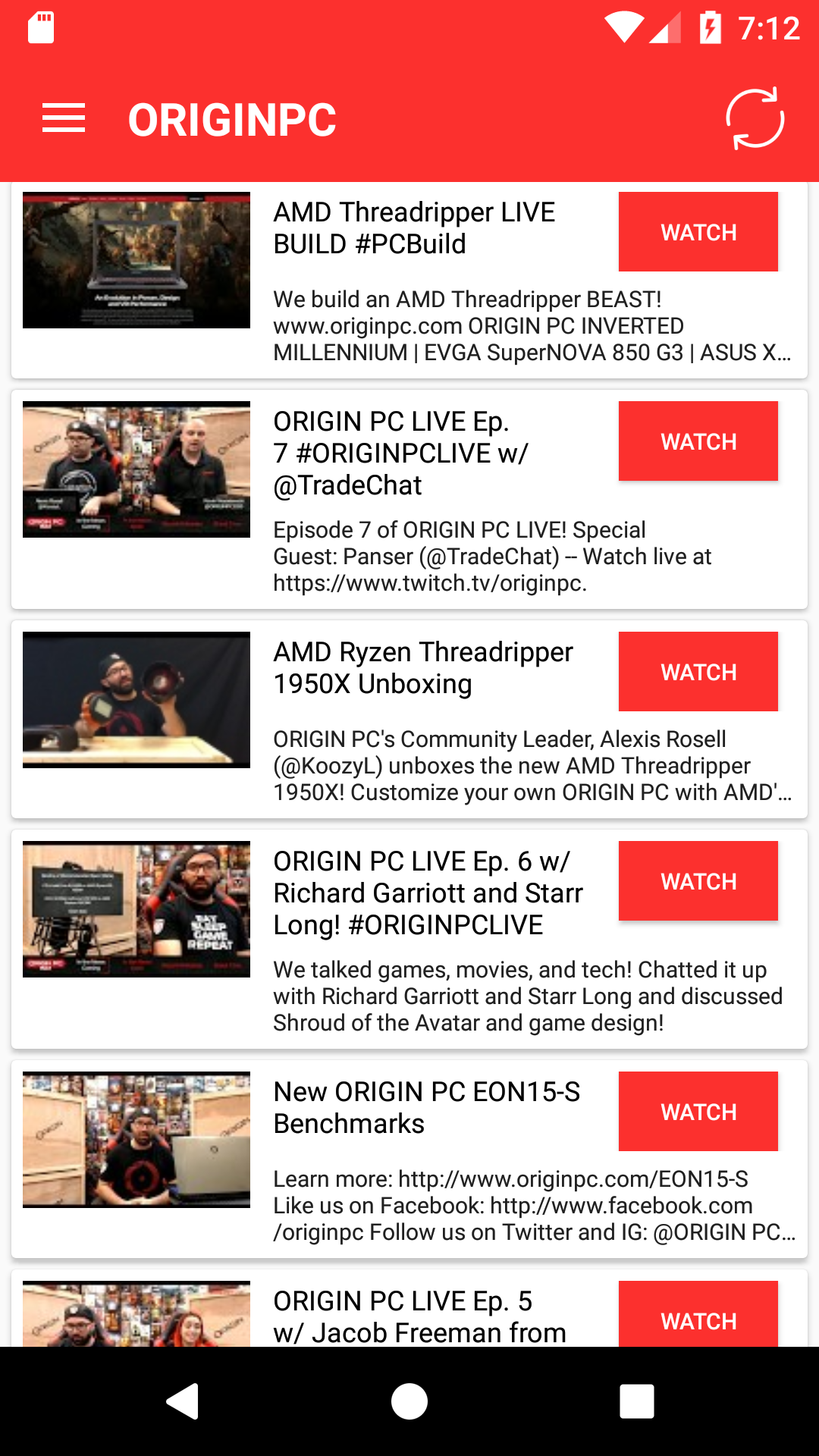The width and height of the screenshot is (819, 1456).
Task: Watch AMD Ryzen Threadripper 1950X Unboxing
Action: 698,672
